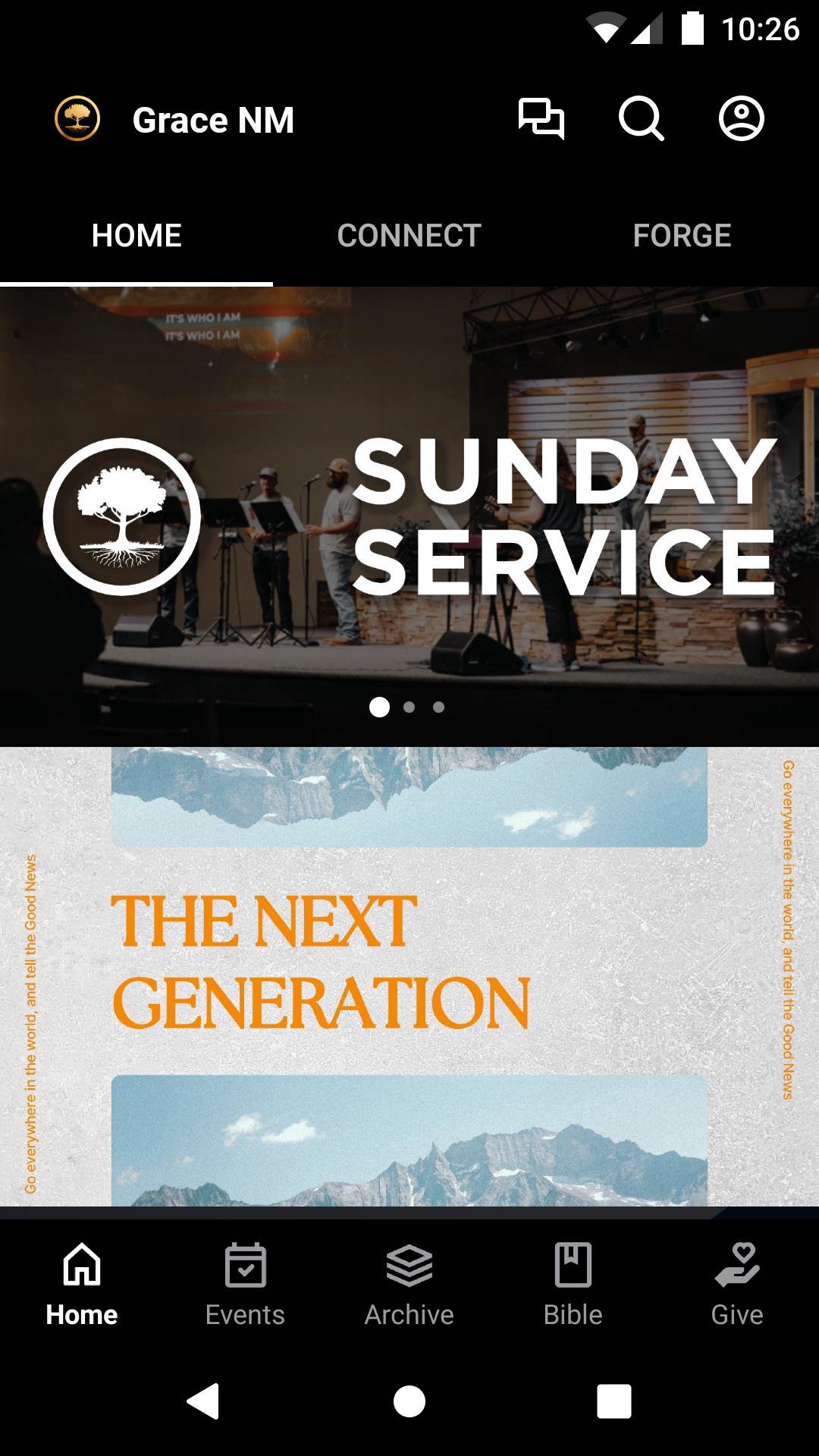
Task: Open the messages chat icon
Action: point(541,119)
